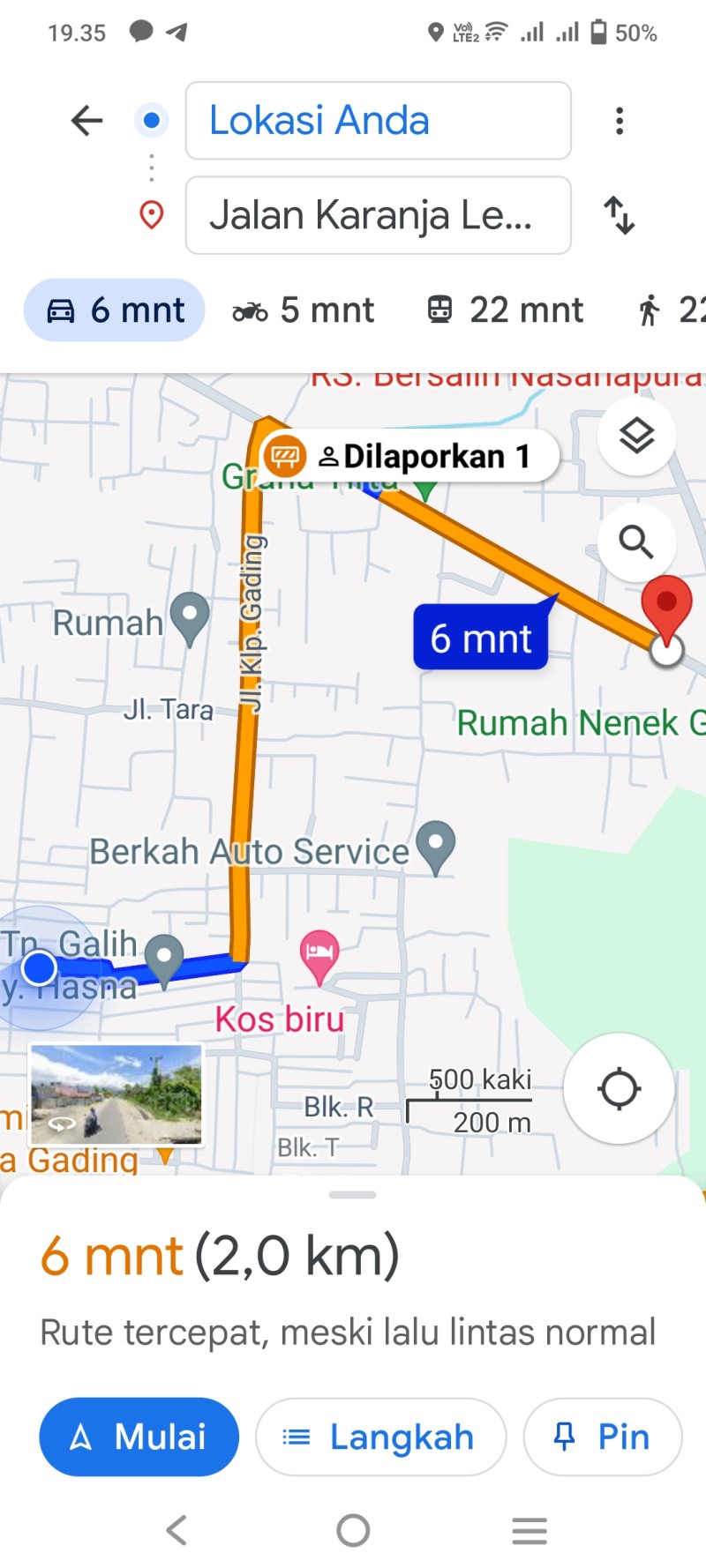
Task: Pin this route with Pin button
Action: [x=603, y=1437]
